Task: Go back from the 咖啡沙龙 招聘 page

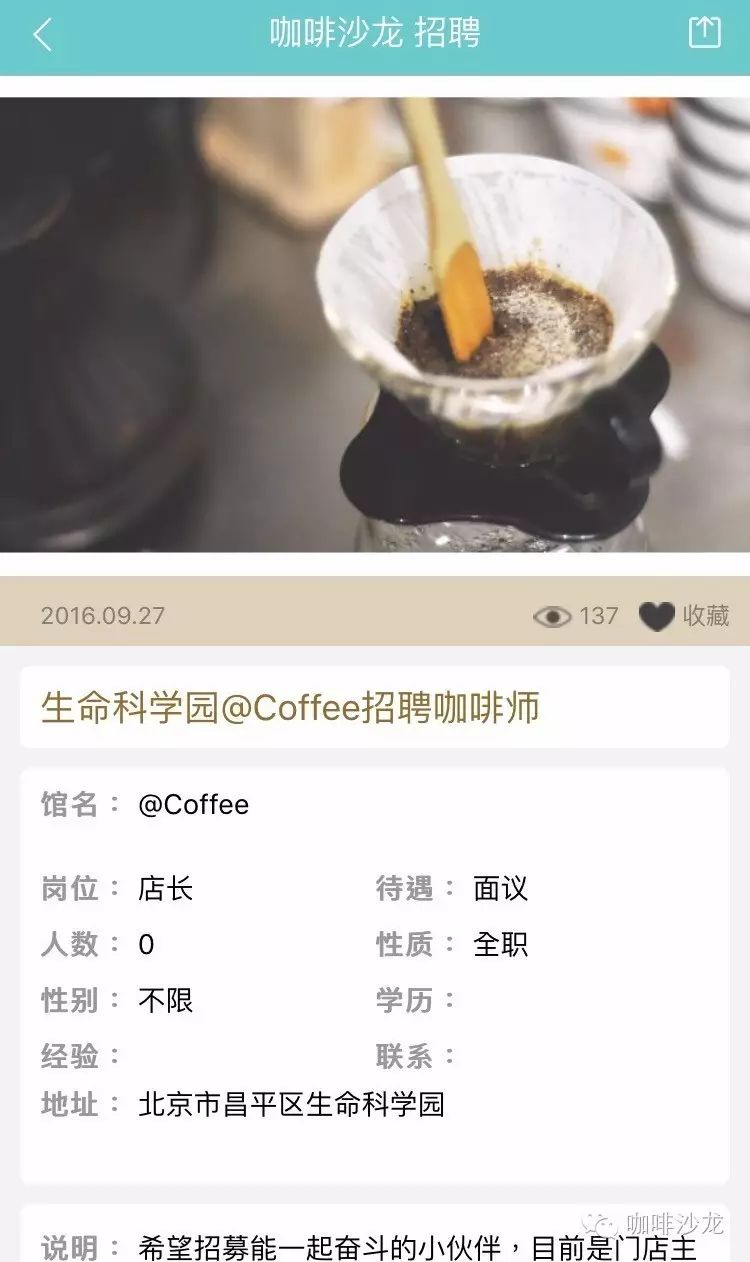Action: [x=42, y=35]
